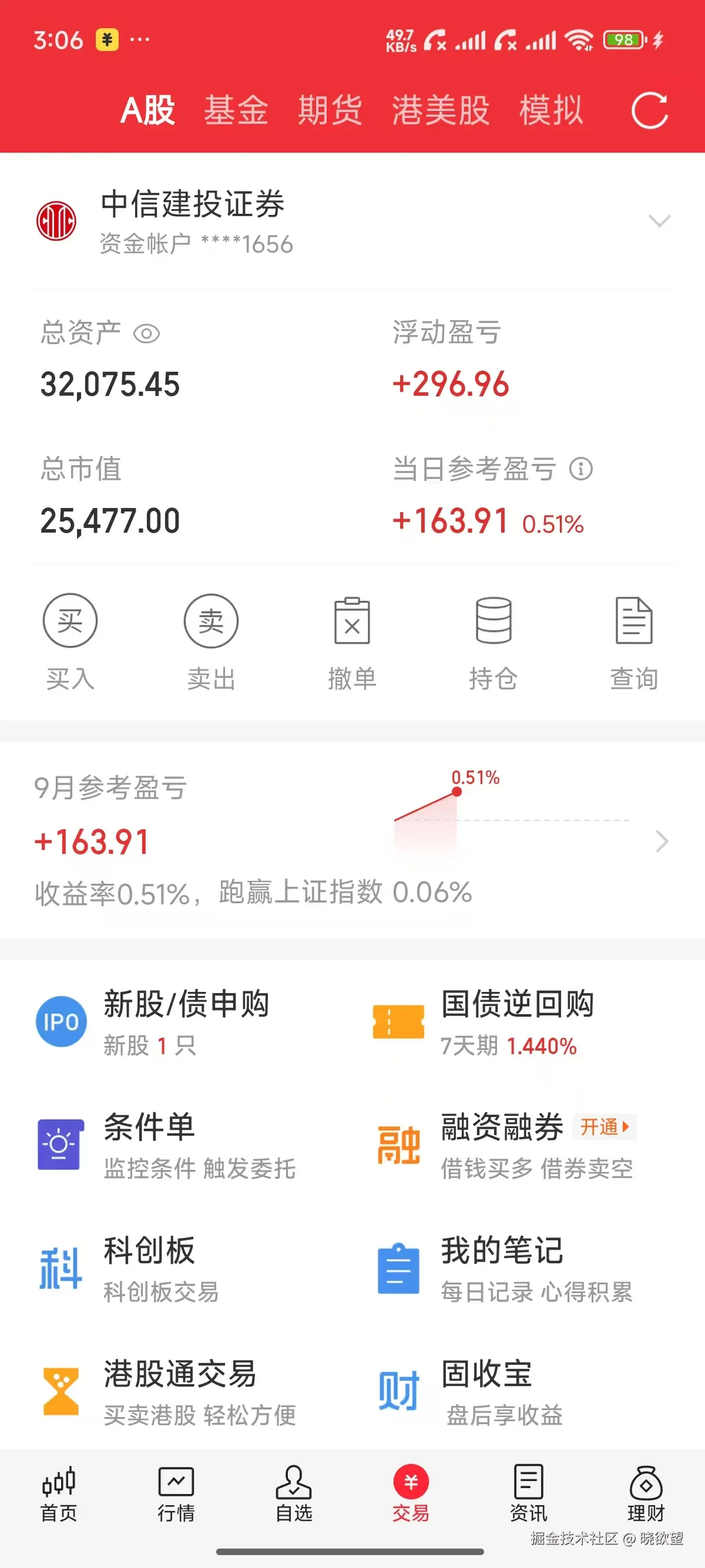This screenshot has width=705, height=1568.
Task: Select the 买入 (Buy) icon
Action: coord(69,620)
